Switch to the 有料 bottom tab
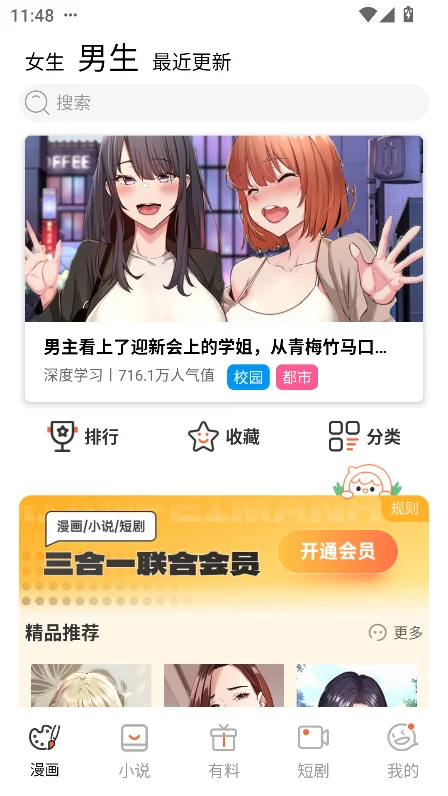Screen dimensions: 448x796 224,751
